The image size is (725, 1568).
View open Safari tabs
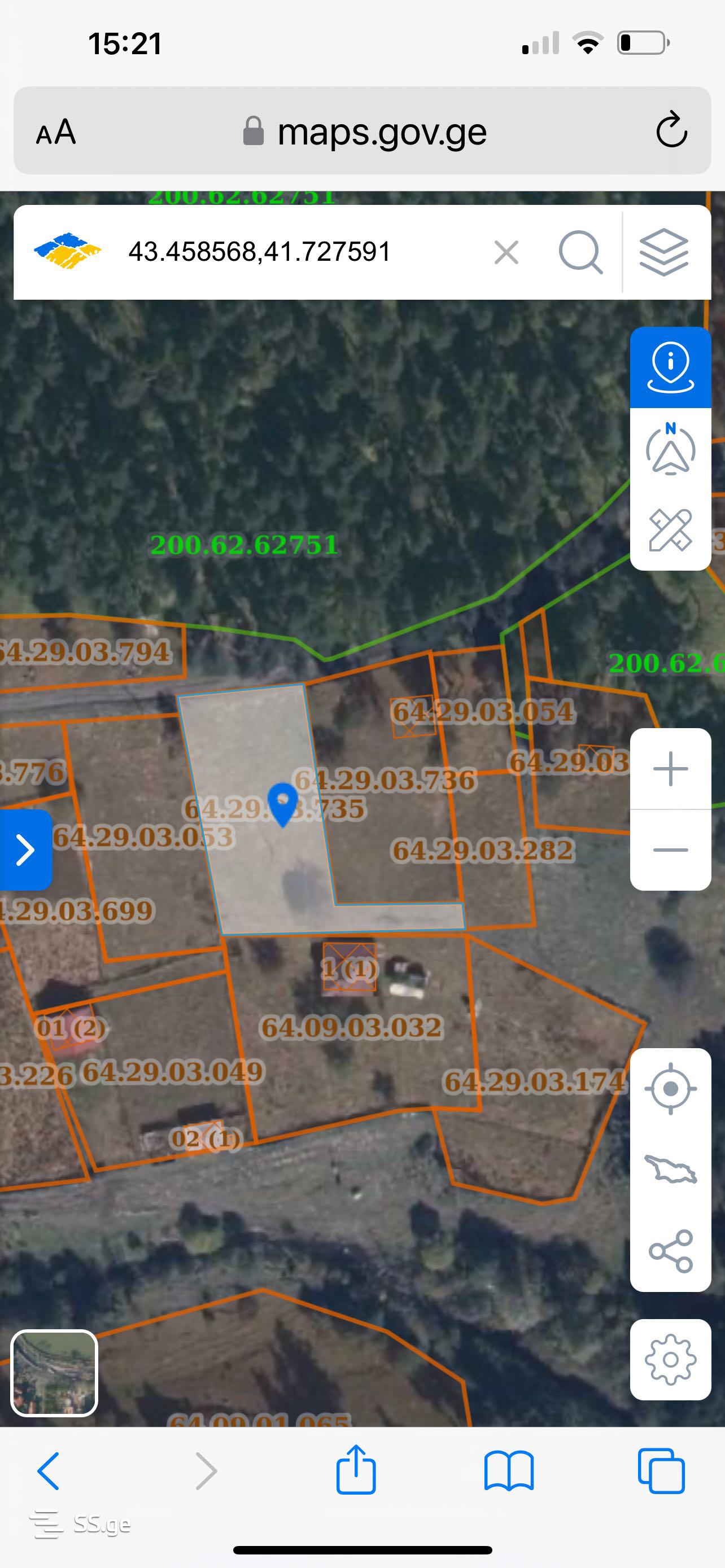[662, 1471]
